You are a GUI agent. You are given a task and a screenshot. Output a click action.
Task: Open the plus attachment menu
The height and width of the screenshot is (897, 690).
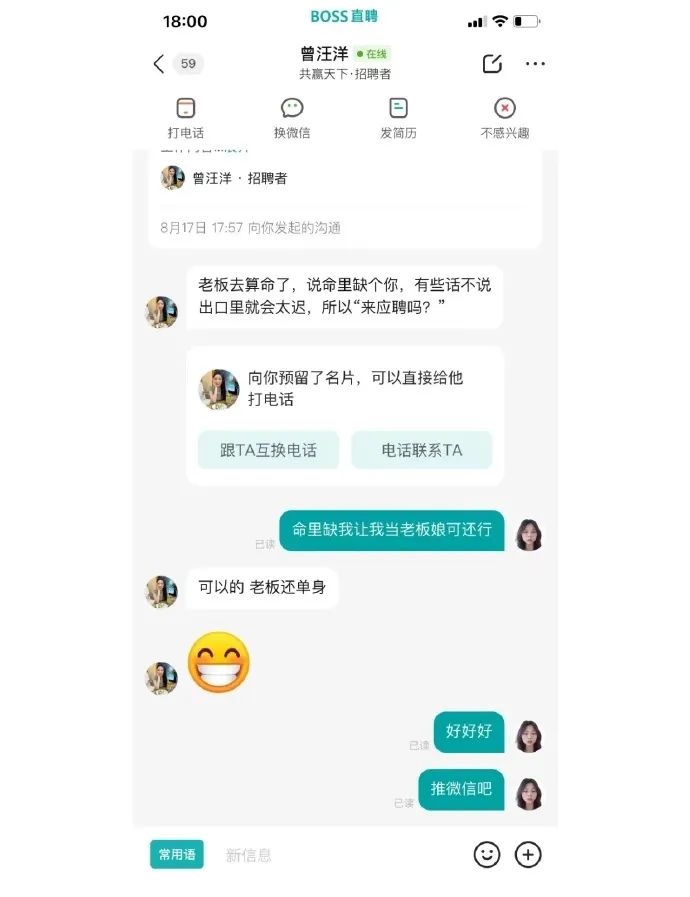(528, 854)
